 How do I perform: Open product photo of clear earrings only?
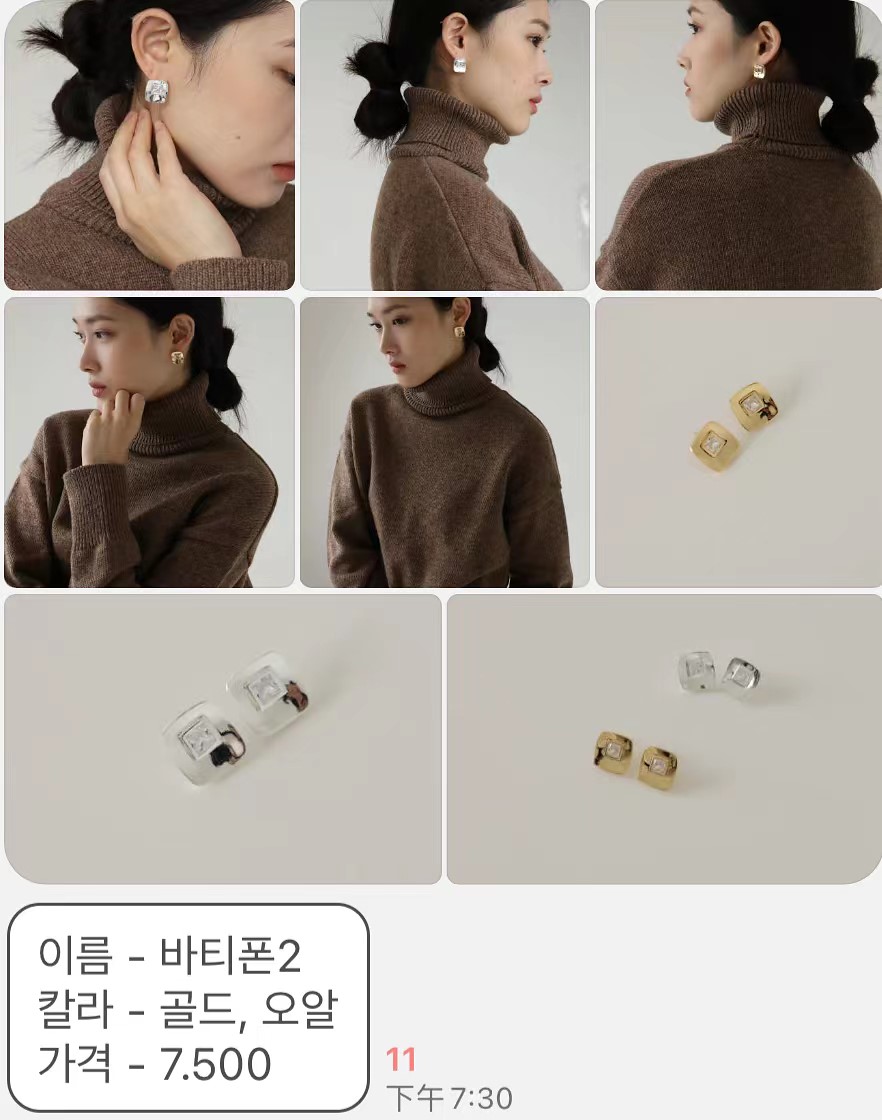tap(223, 739)
